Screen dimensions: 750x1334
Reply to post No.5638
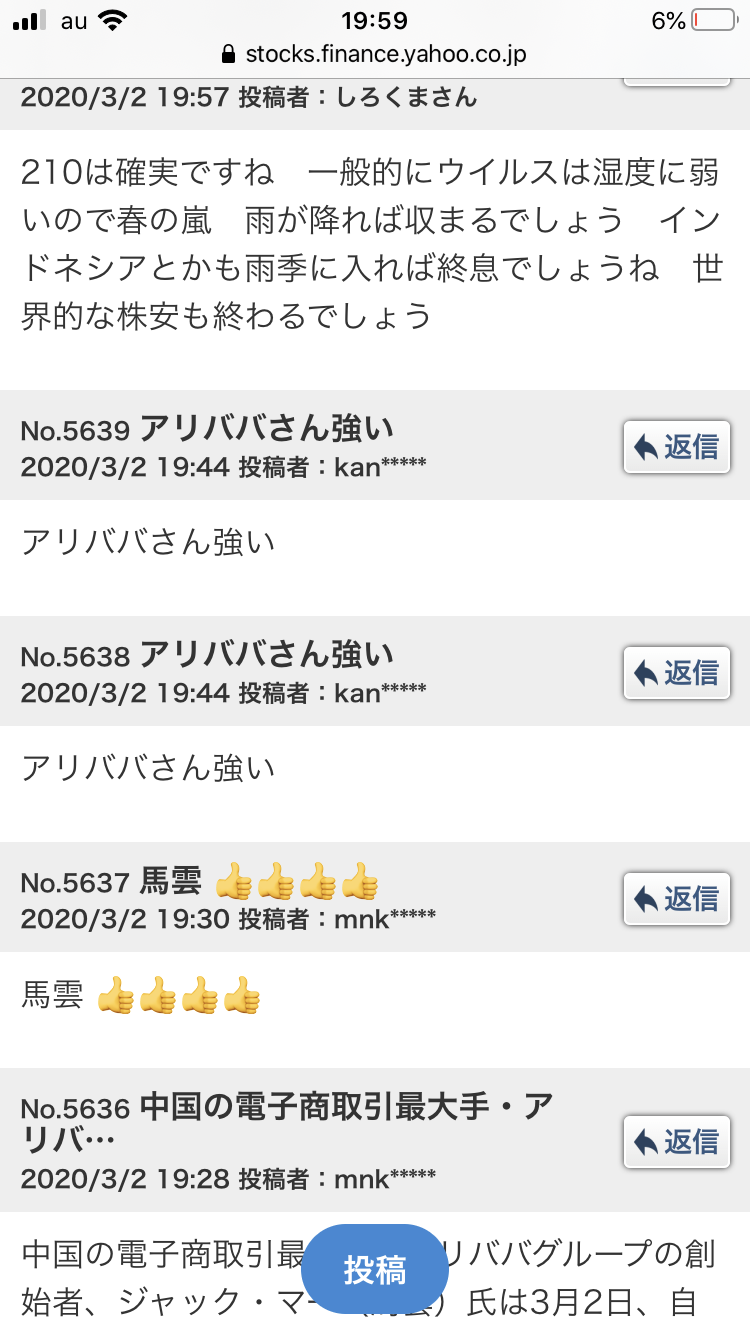coord(677,673)
